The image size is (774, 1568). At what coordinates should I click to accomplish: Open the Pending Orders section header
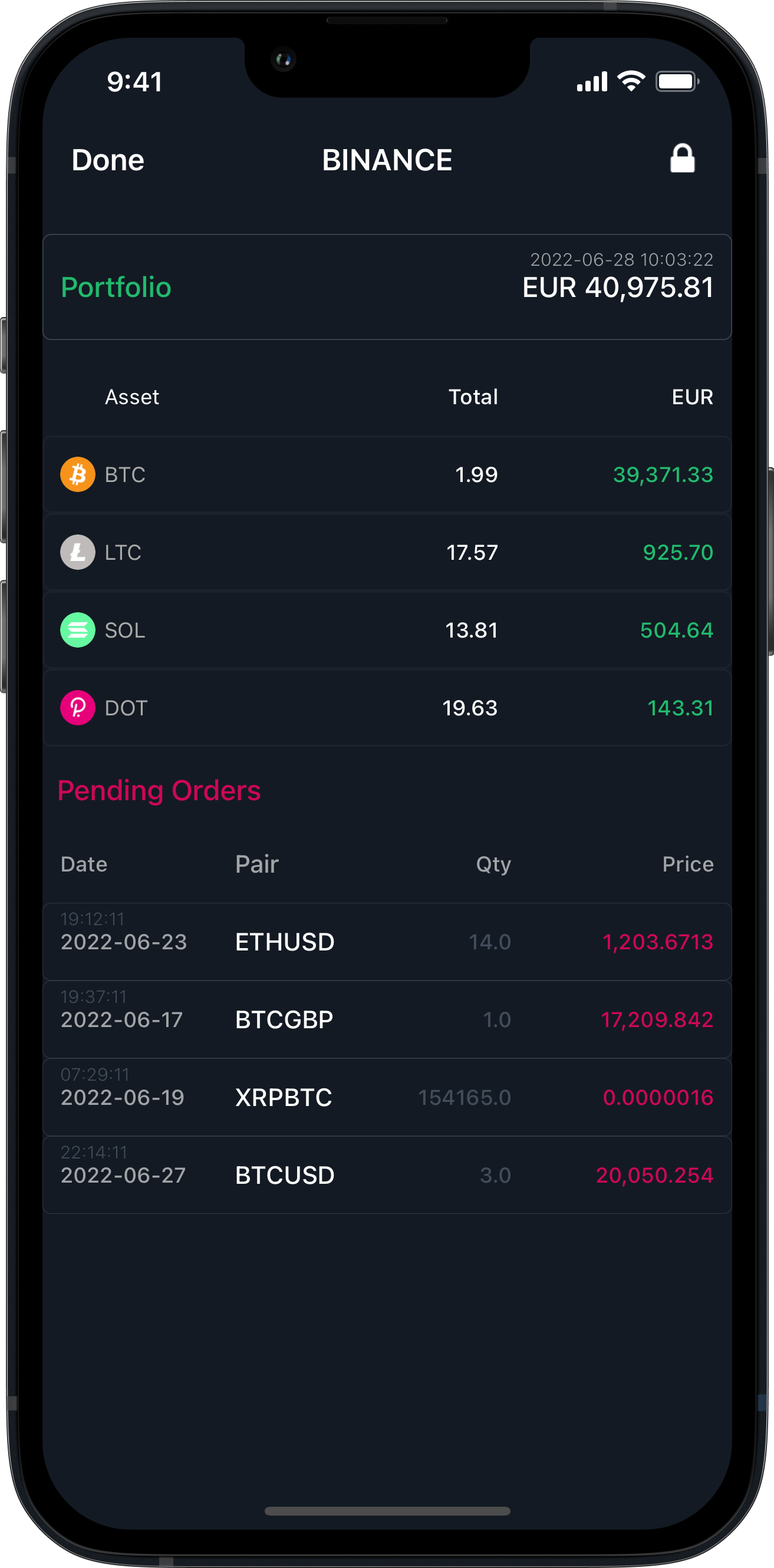pyautogui.click(x=159, y=791)
